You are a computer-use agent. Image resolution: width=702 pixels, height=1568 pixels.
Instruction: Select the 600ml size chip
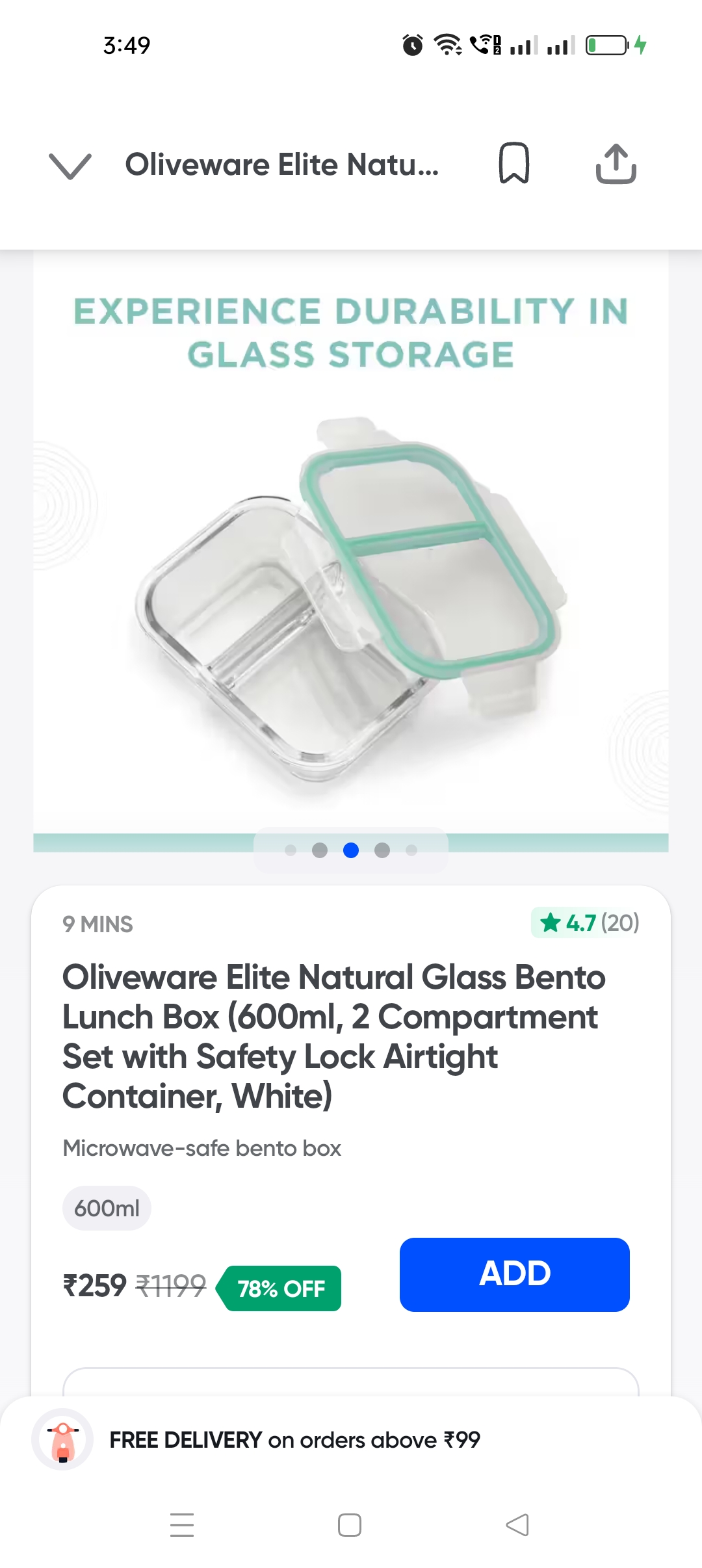click(107, 1209)
